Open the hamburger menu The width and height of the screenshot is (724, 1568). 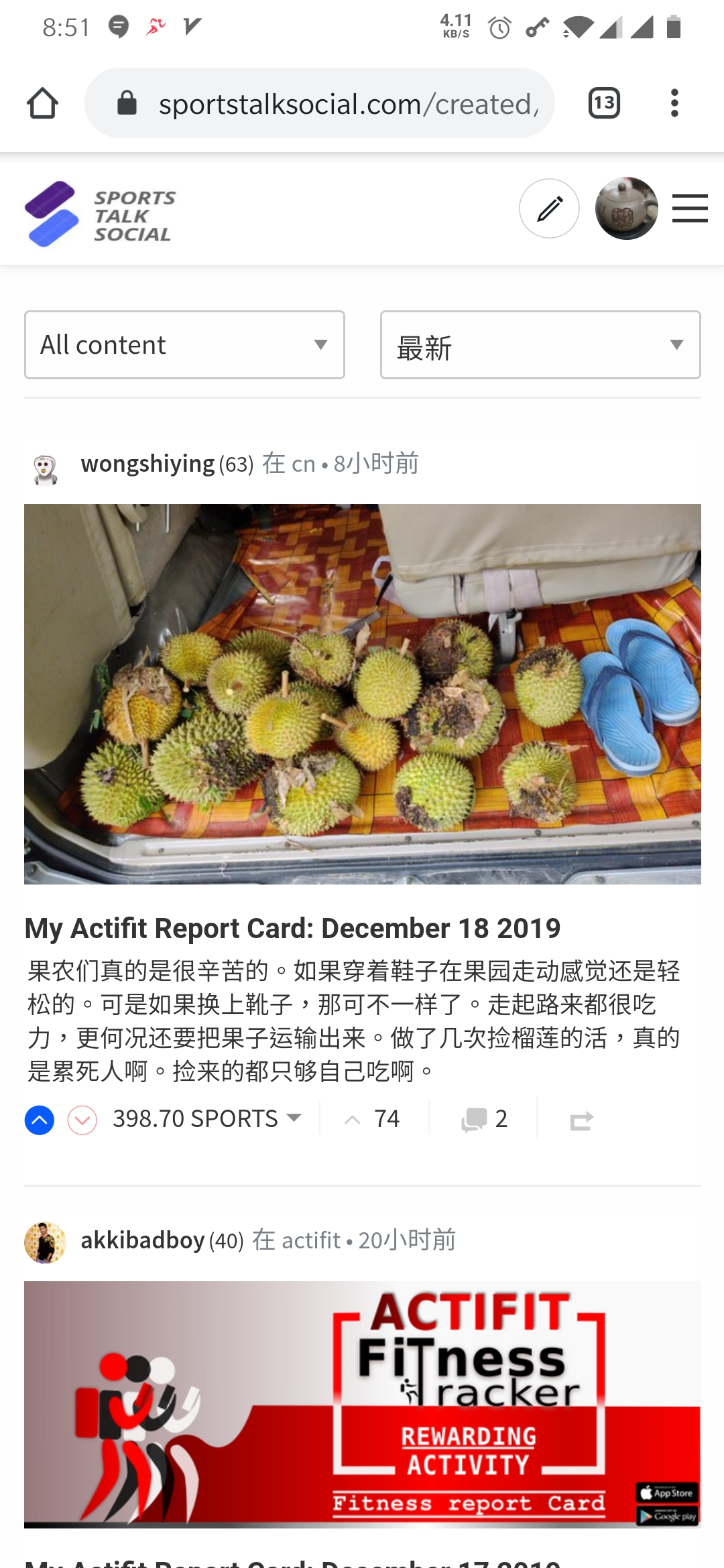[x=690, y=208]
